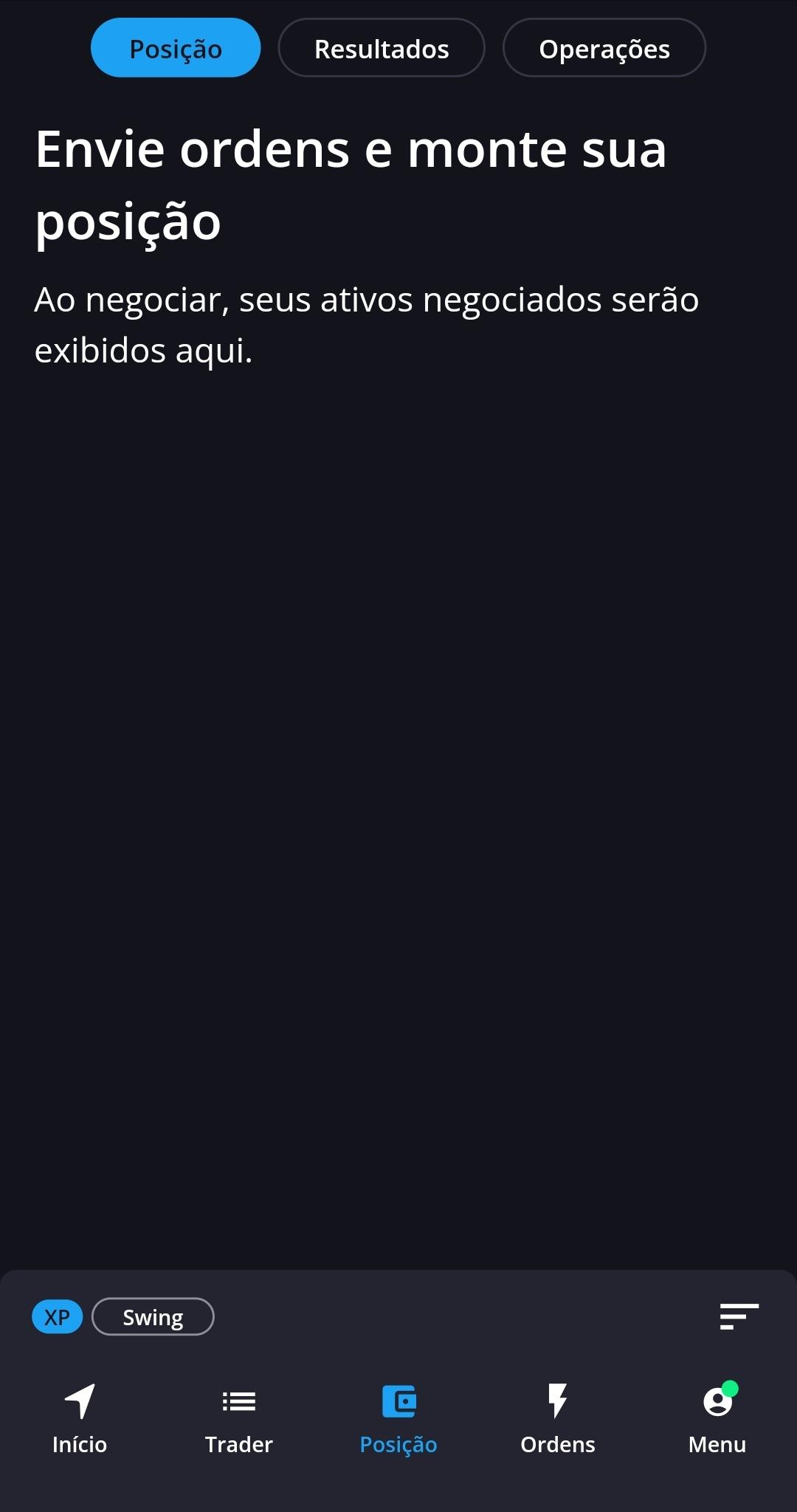
Task: Open the Trader section
Action: point(239,1419)
